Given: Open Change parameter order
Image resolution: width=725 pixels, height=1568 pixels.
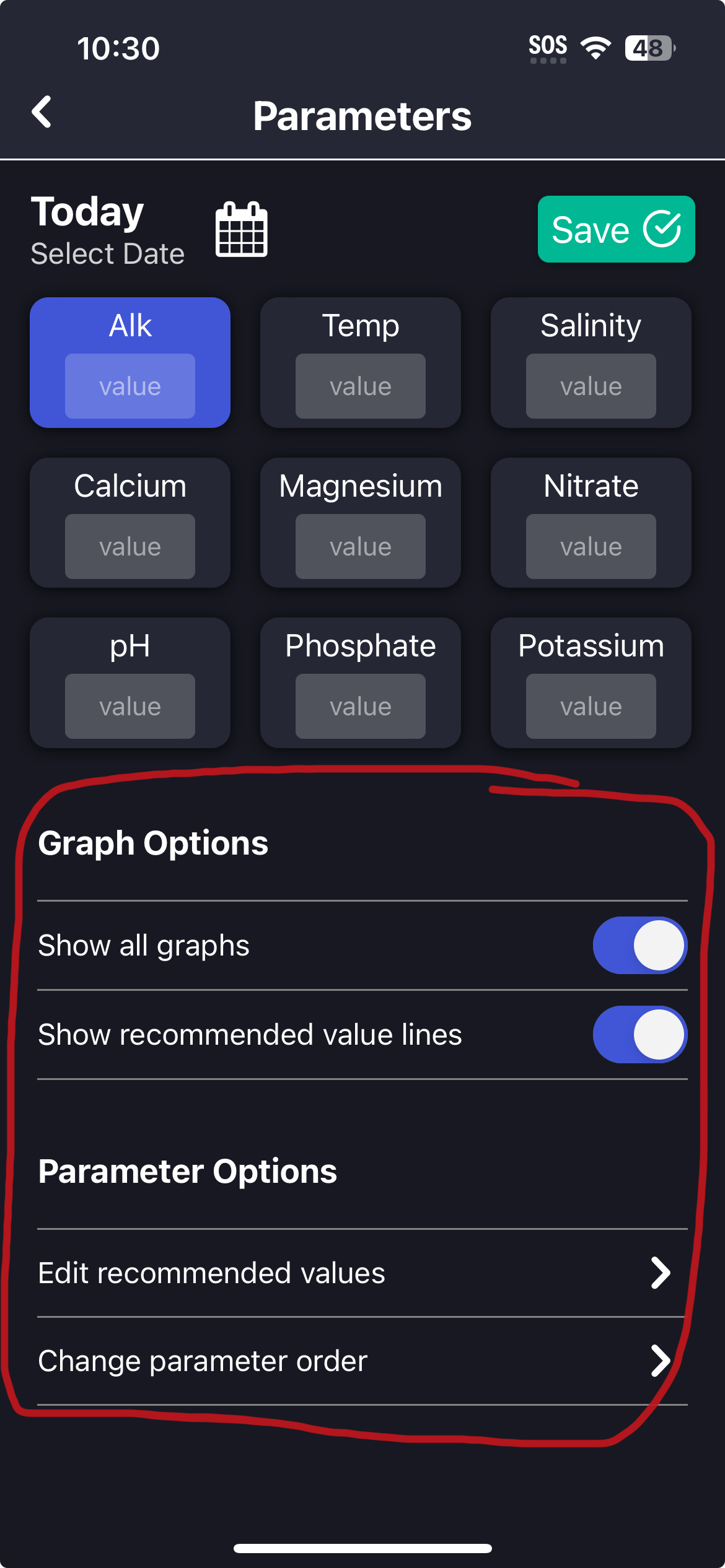Looking at the screenshot, I should point(362,1361).
